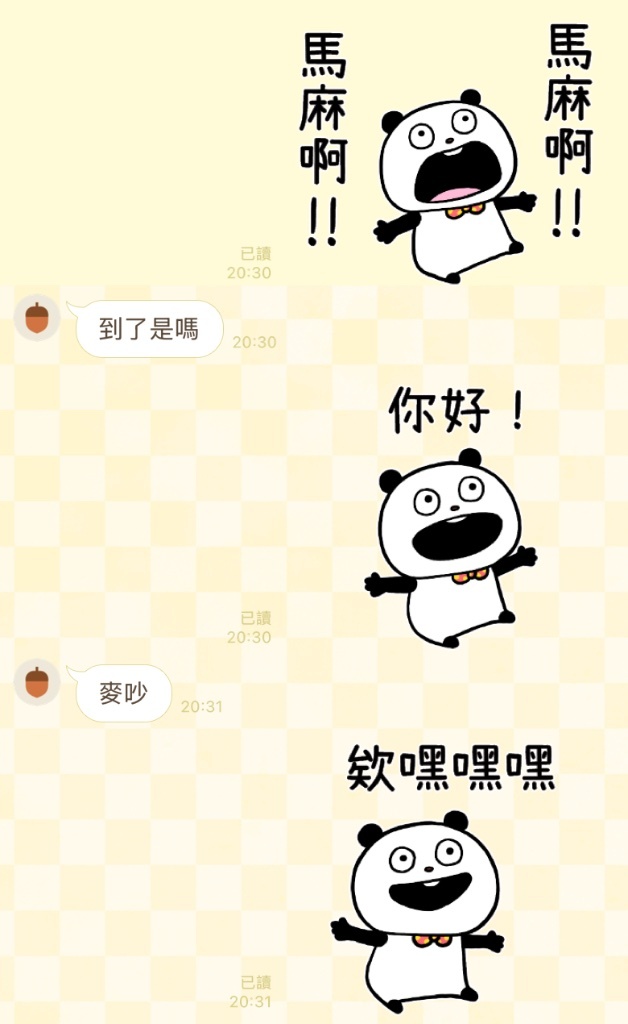Open the acorn avatar beside 到了是嗎

37,319
